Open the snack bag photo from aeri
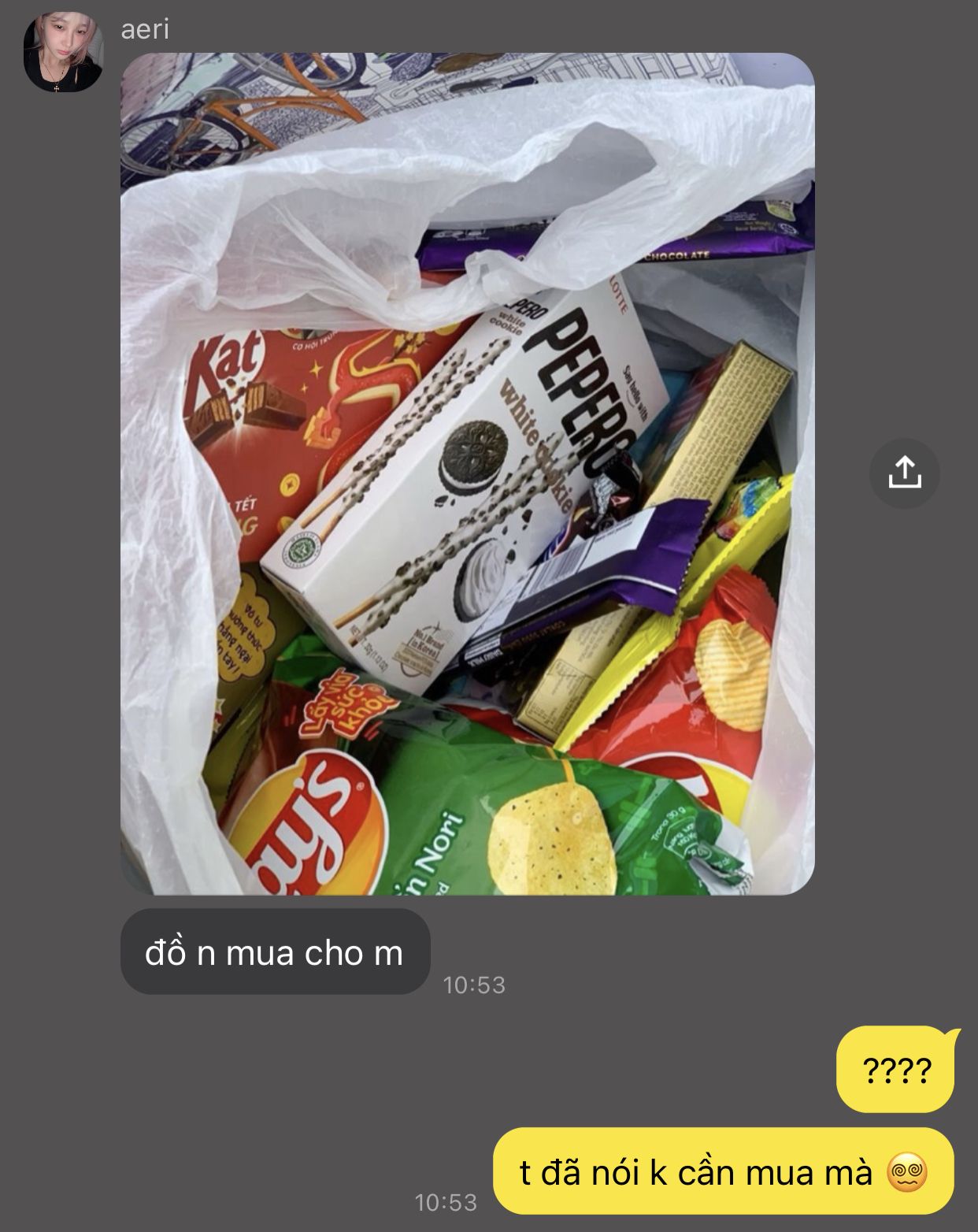978x1232 pixels. tap(467, 473)
